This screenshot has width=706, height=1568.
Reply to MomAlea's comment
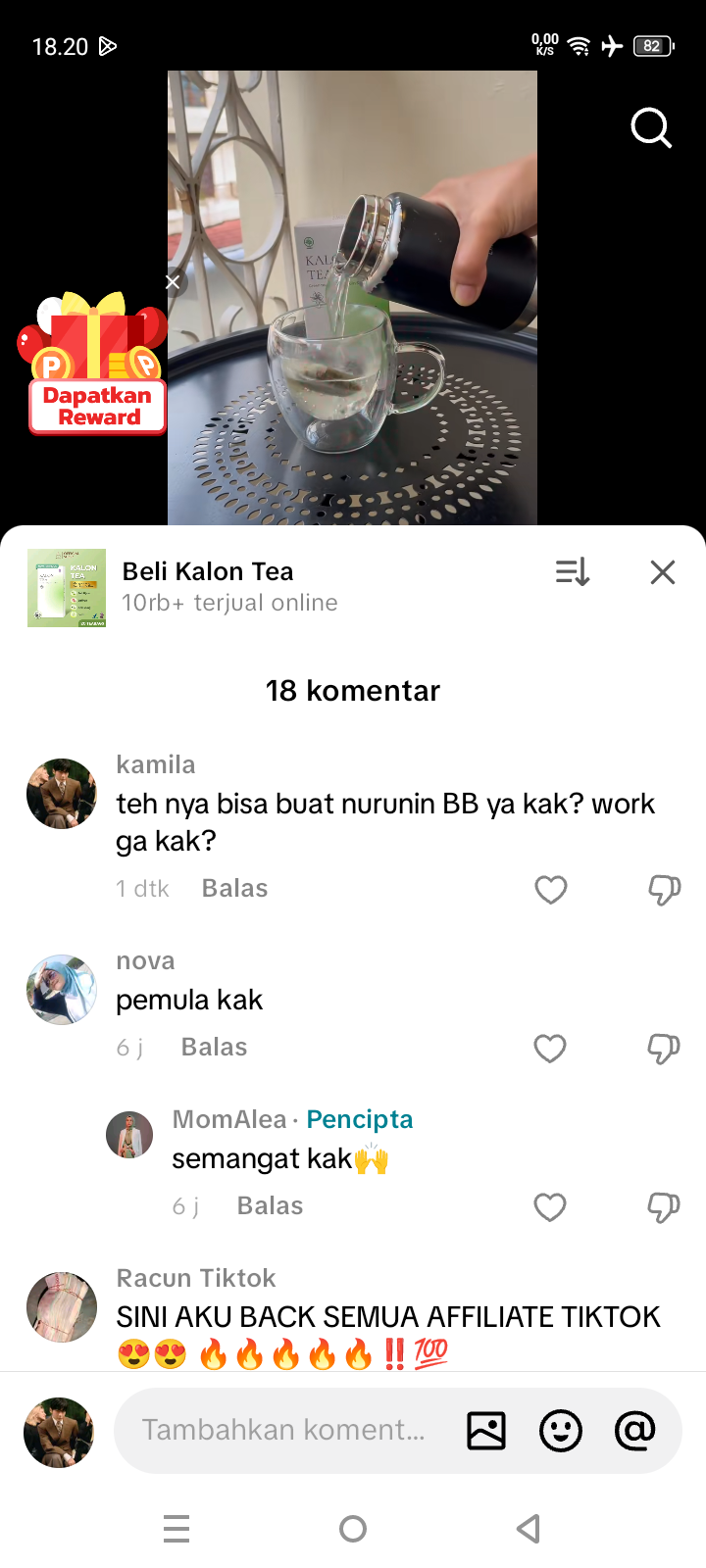270,1206
